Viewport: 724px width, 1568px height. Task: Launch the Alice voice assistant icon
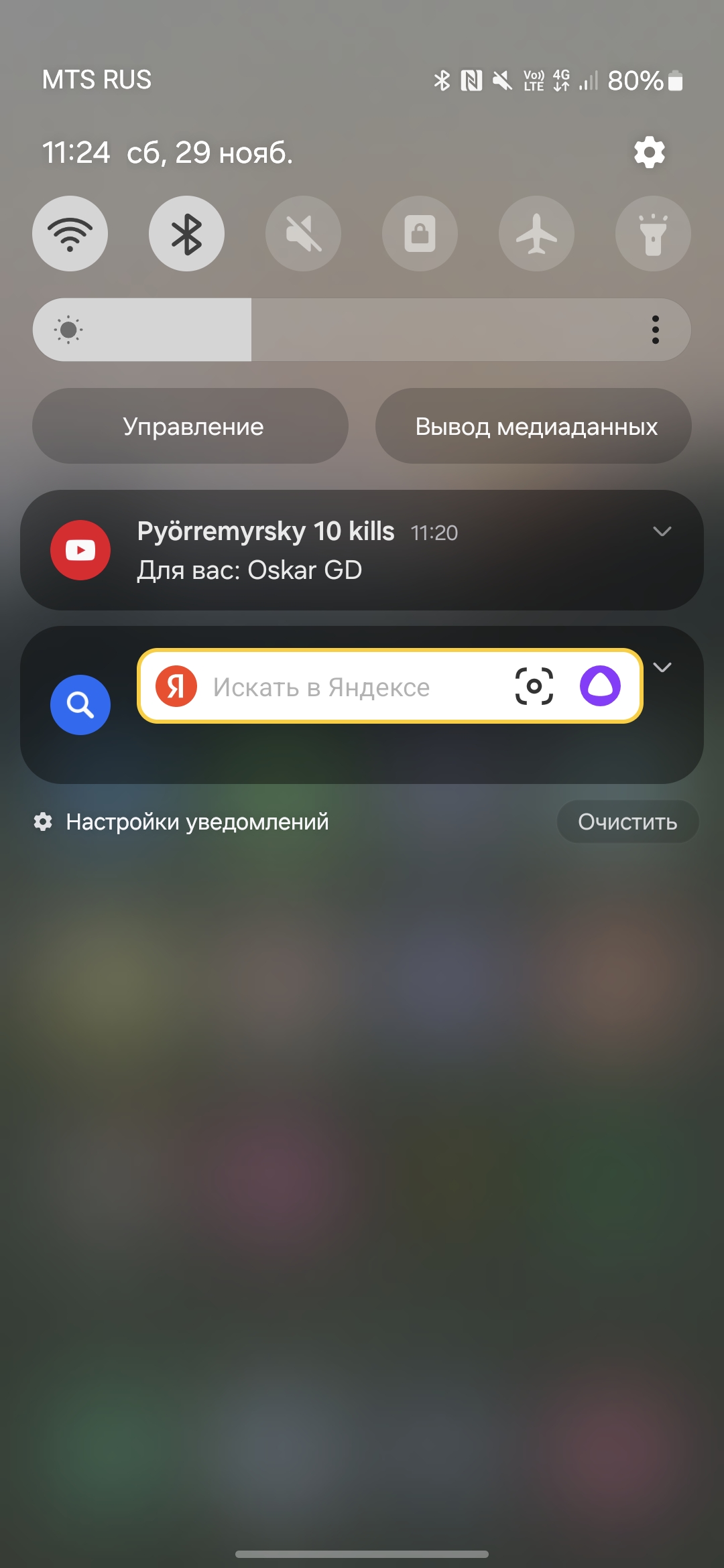(600, 686)
